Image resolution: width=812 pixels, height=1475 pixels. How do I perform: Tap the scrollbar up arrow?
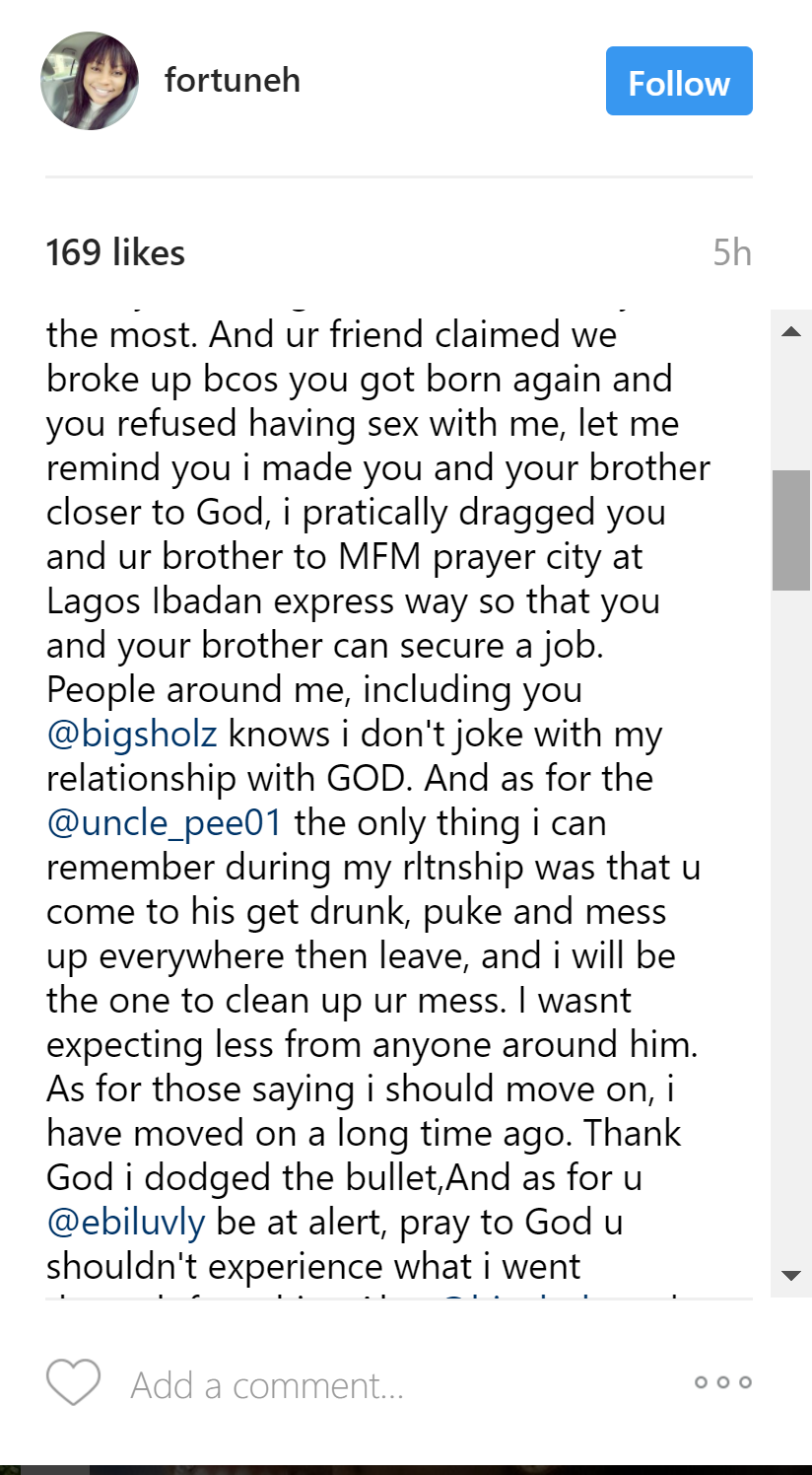(x=790, y=332)
